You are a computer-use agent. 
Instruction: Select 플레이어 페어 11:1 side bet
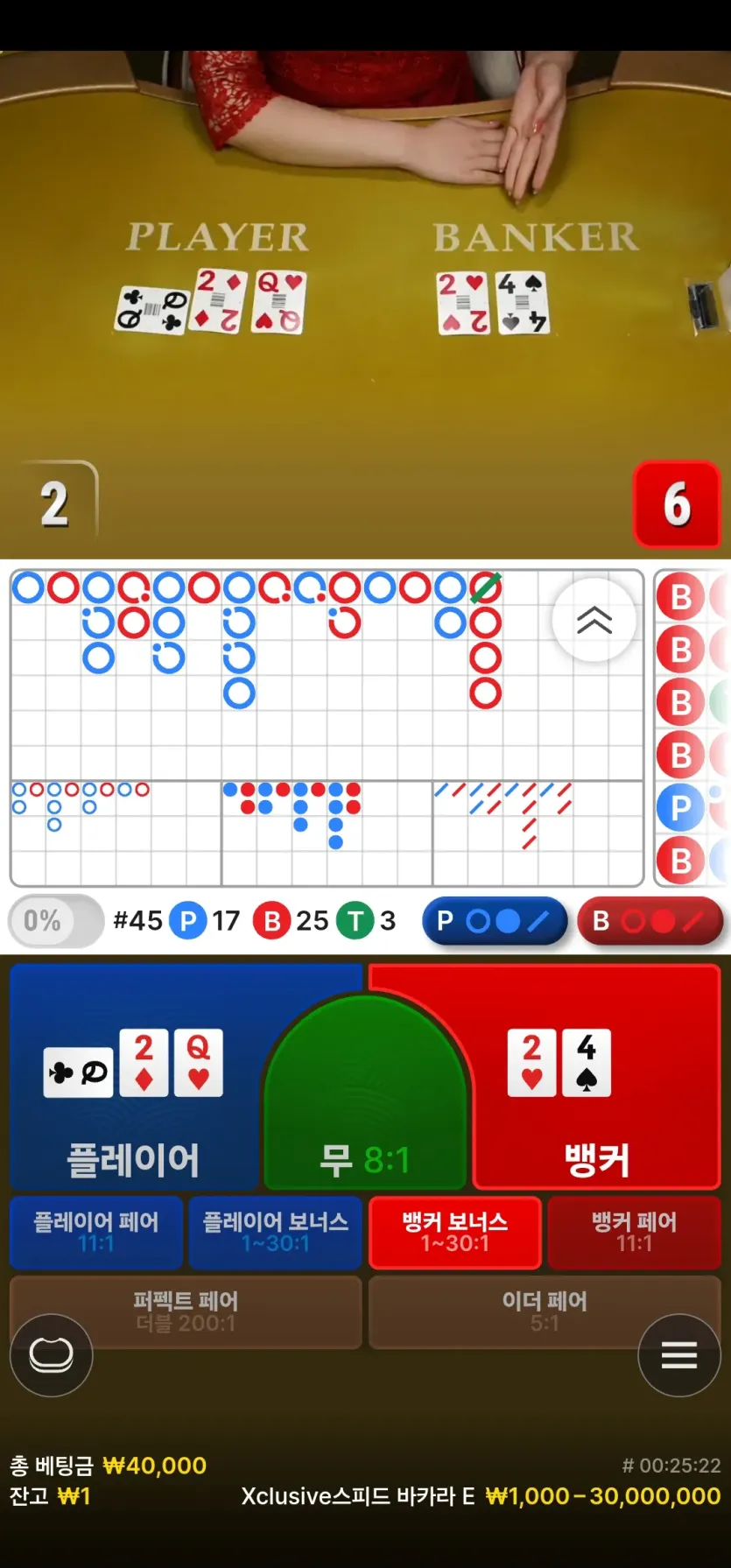[96, 1232]
